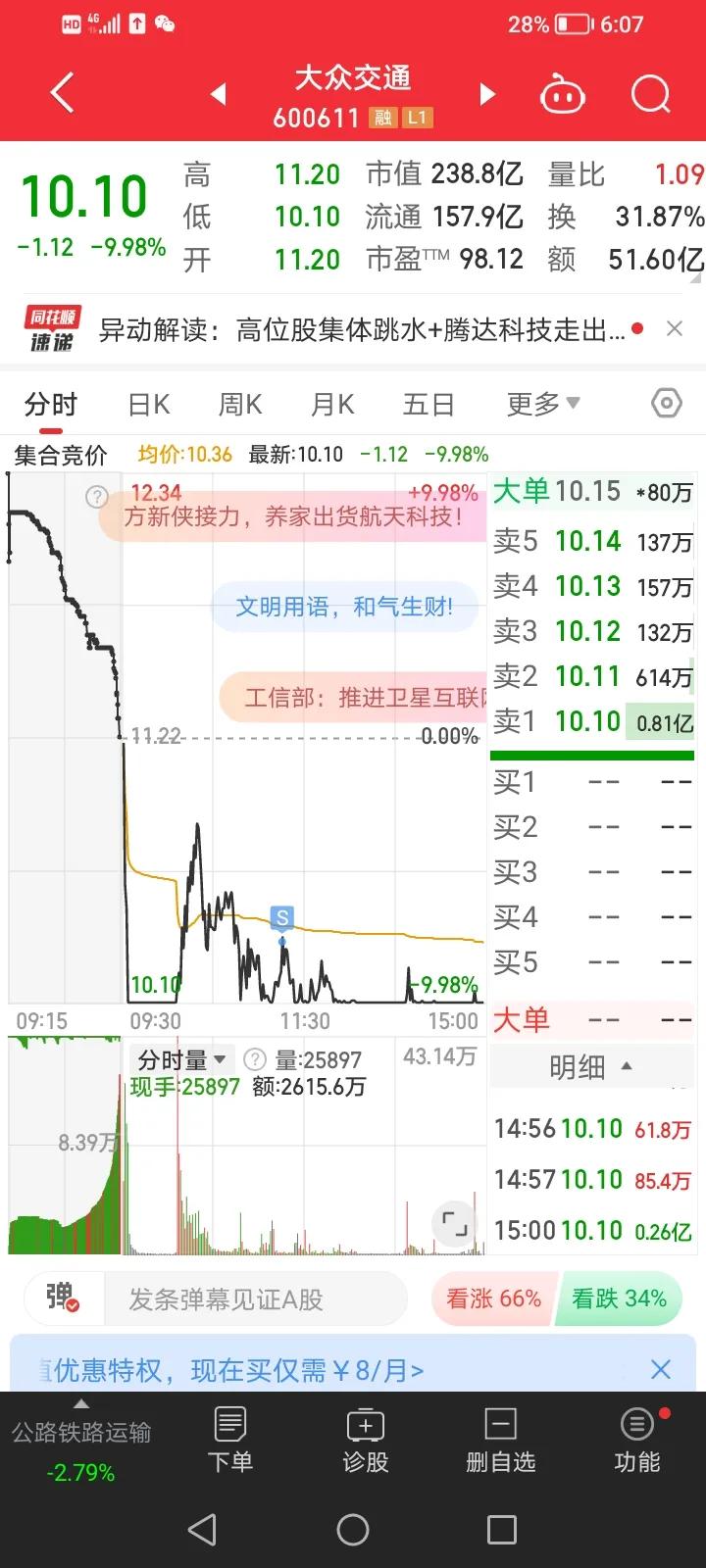Viewport: 706px width, 1568px height.
Task: Open chart settings hexagon icon
Action: coord(667,403)
